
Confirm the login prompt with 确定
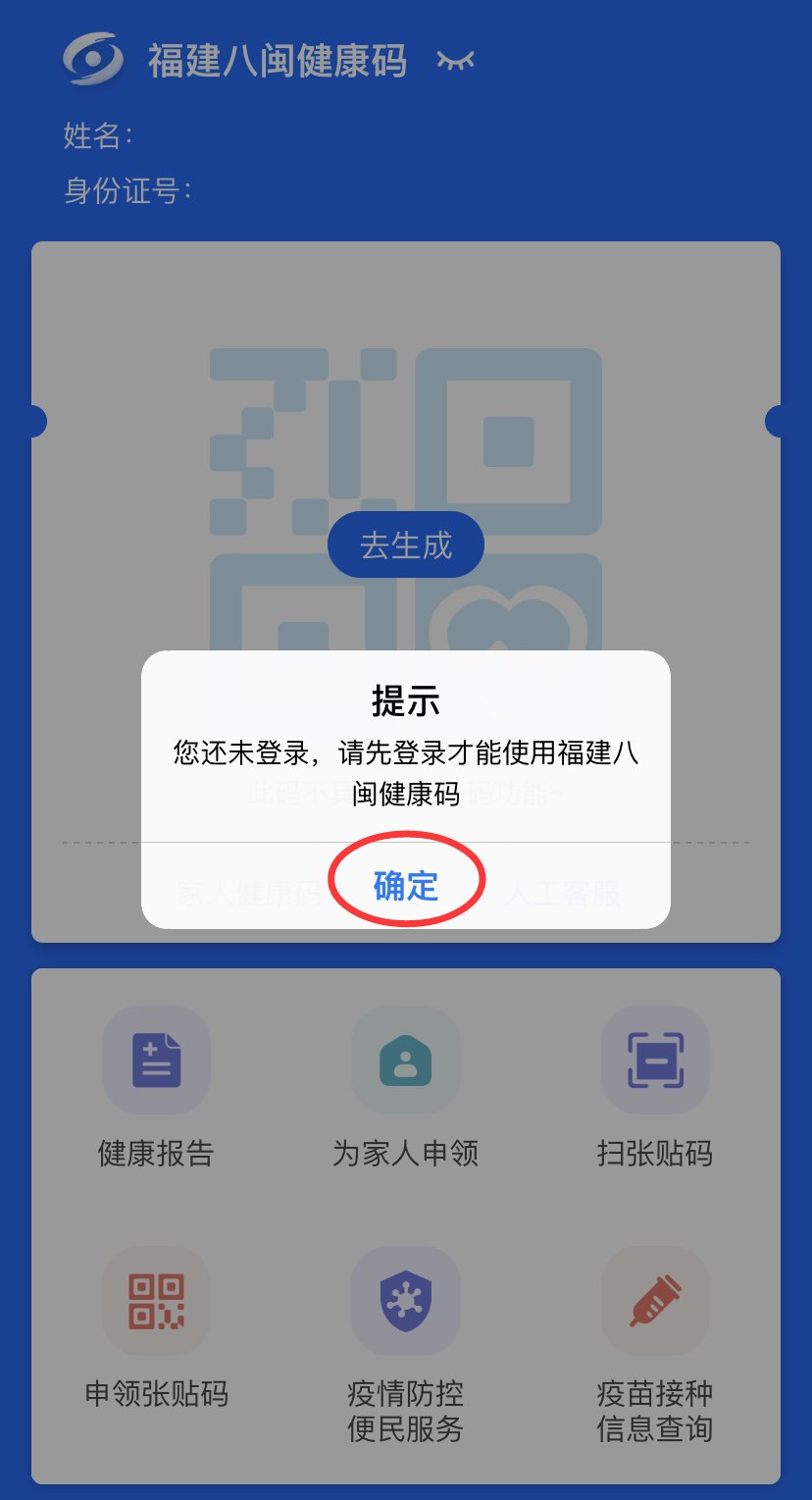click(406, 886)
